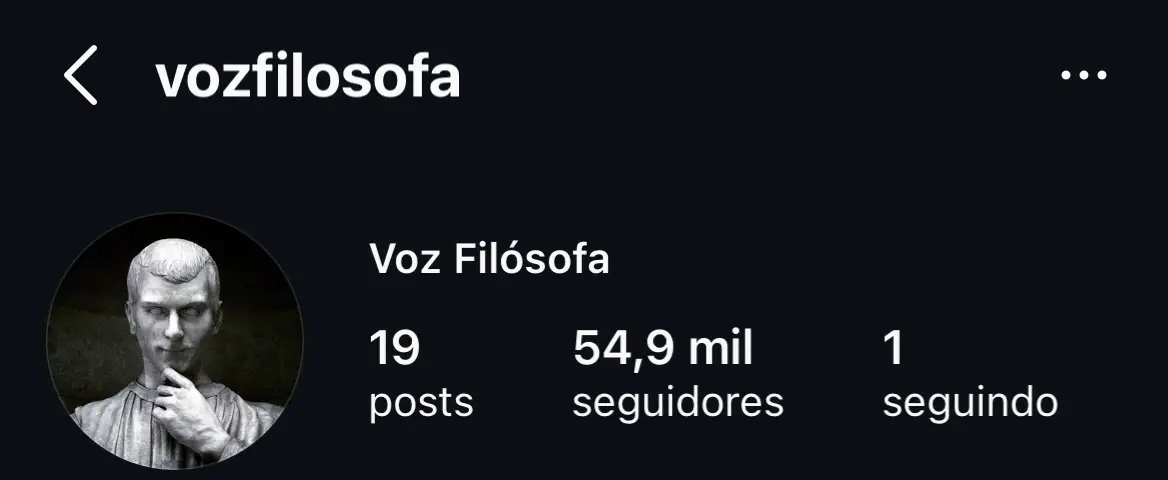This screenshot has width=1168, height=480.
Task: Open the 1 seguindo list
Action: click(969, 375)
